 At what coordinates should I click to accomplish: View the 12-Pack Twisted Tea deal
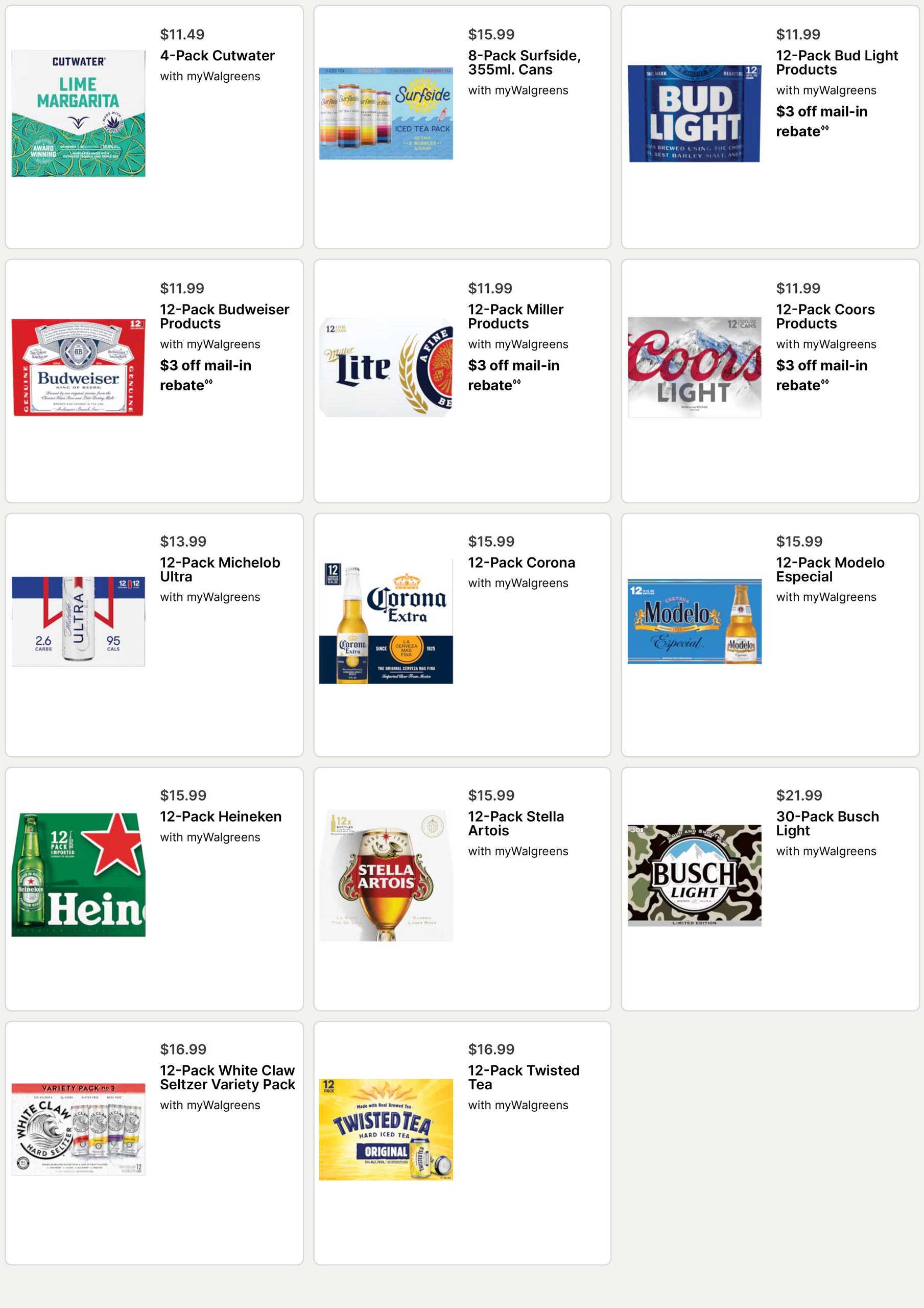click(462, 1143)
